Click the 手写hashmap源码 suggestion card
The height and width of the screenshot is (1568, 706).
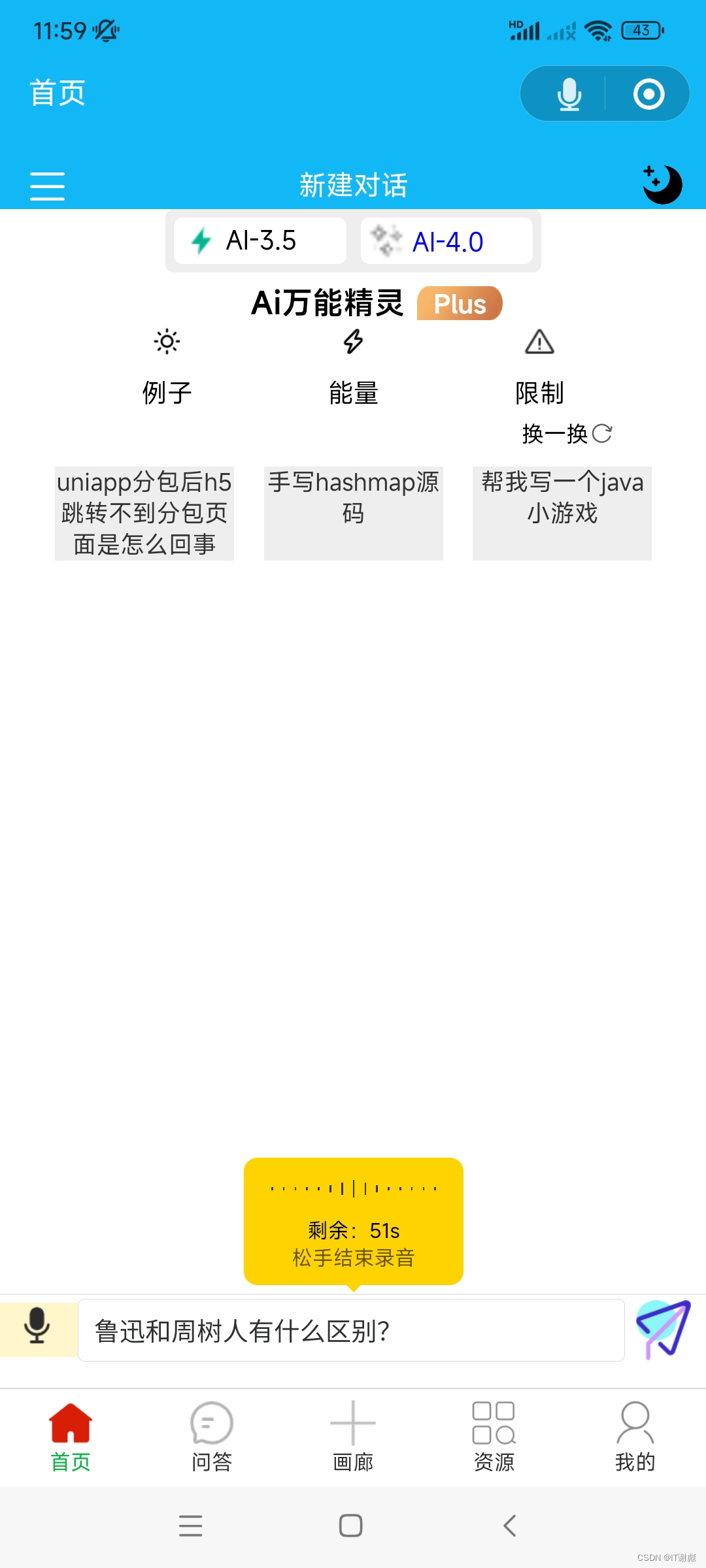353,513
